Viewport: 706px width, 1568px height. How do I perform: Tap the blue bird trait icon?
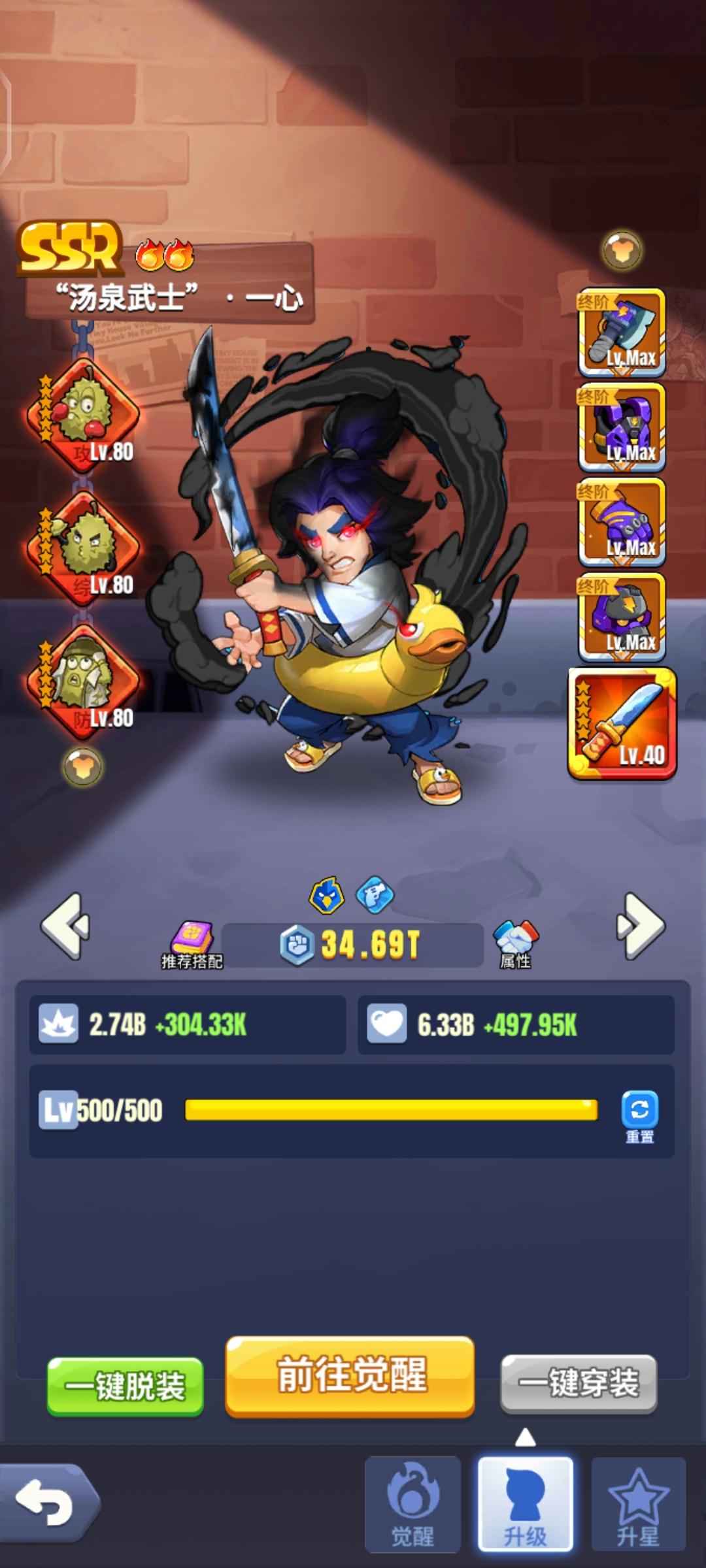click(326, 895)
